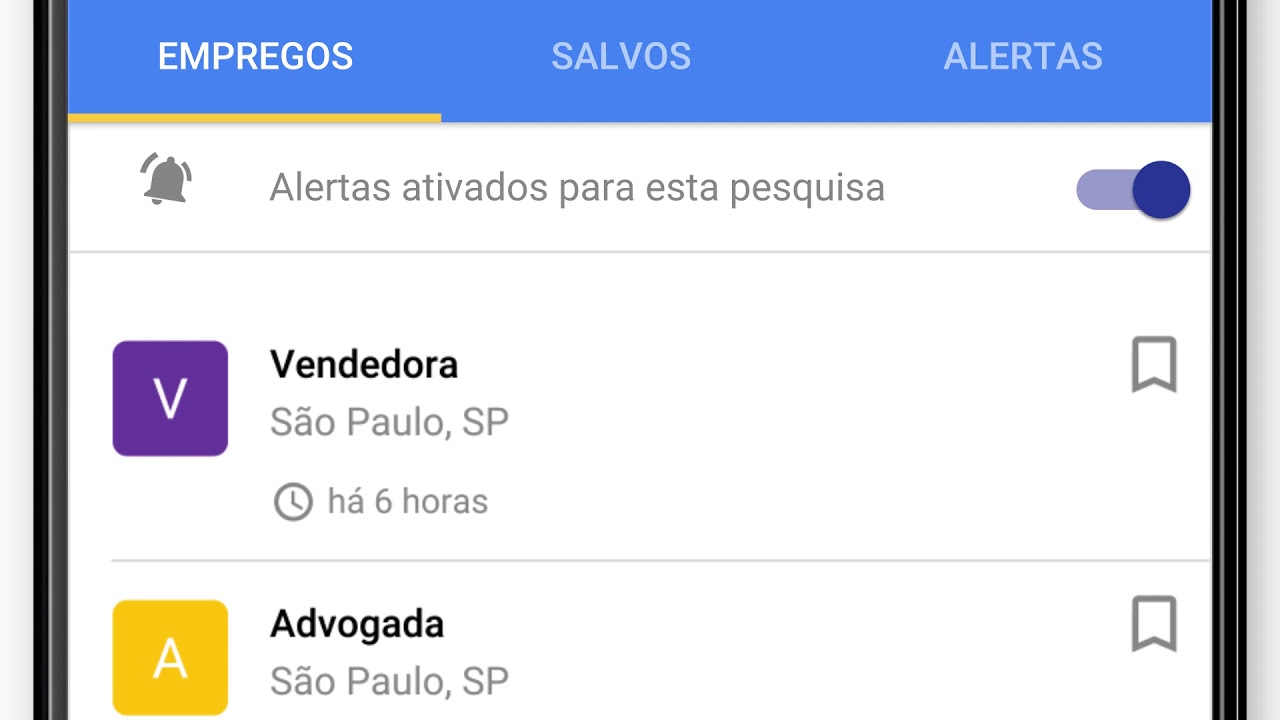This screenshot has width=1280, height=720.
Task: Save the Advogada job
Action: point(1154,624)
